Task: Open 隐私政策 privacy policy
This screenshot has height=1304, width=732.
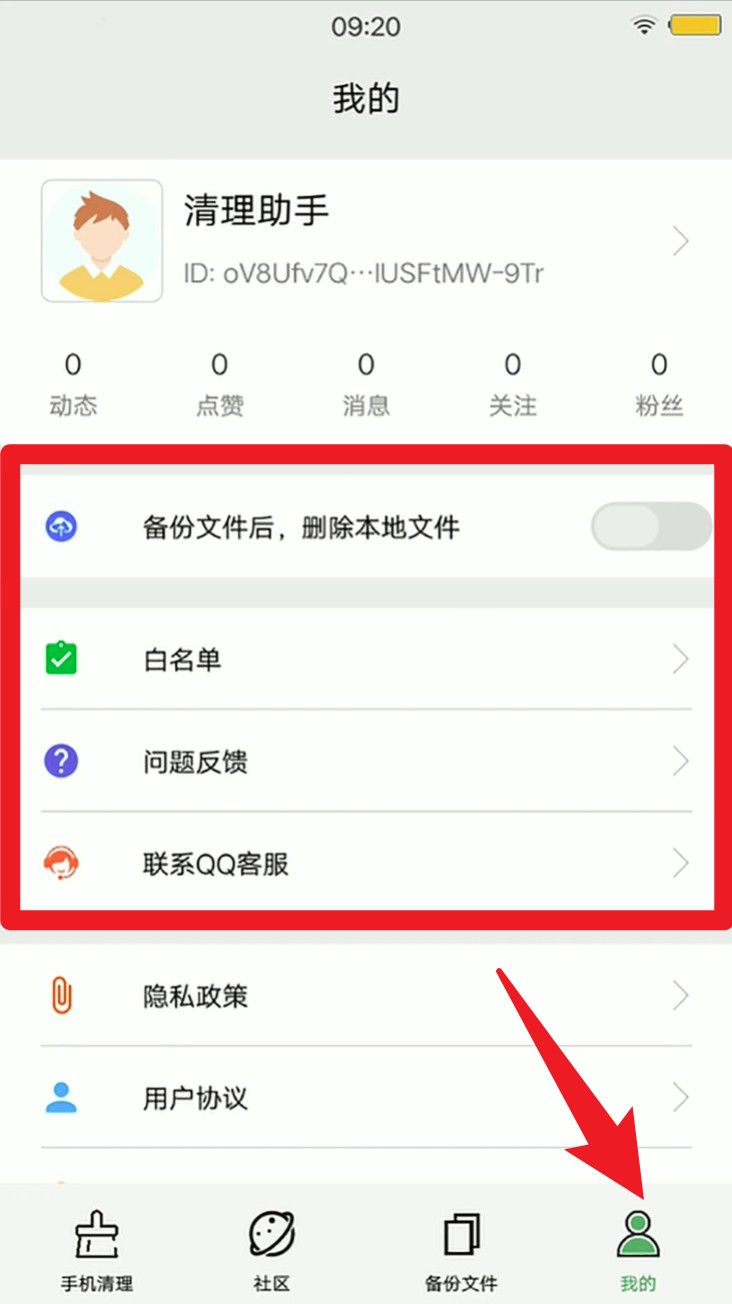Action: (366, 997)
